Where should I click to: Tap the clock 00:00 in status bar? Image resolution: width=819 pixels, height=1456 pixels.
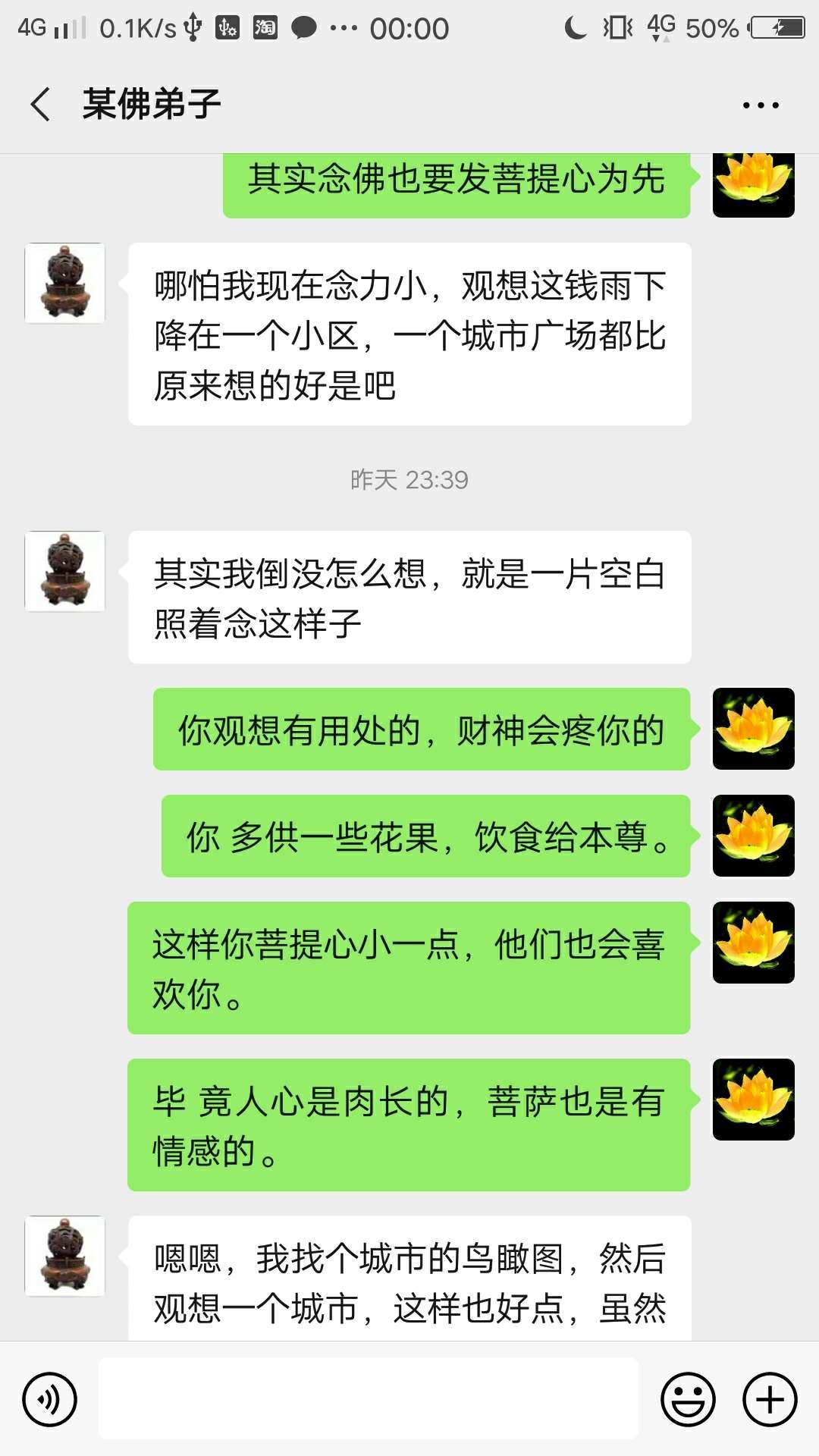pyautogui.click(x=409, y=27)
